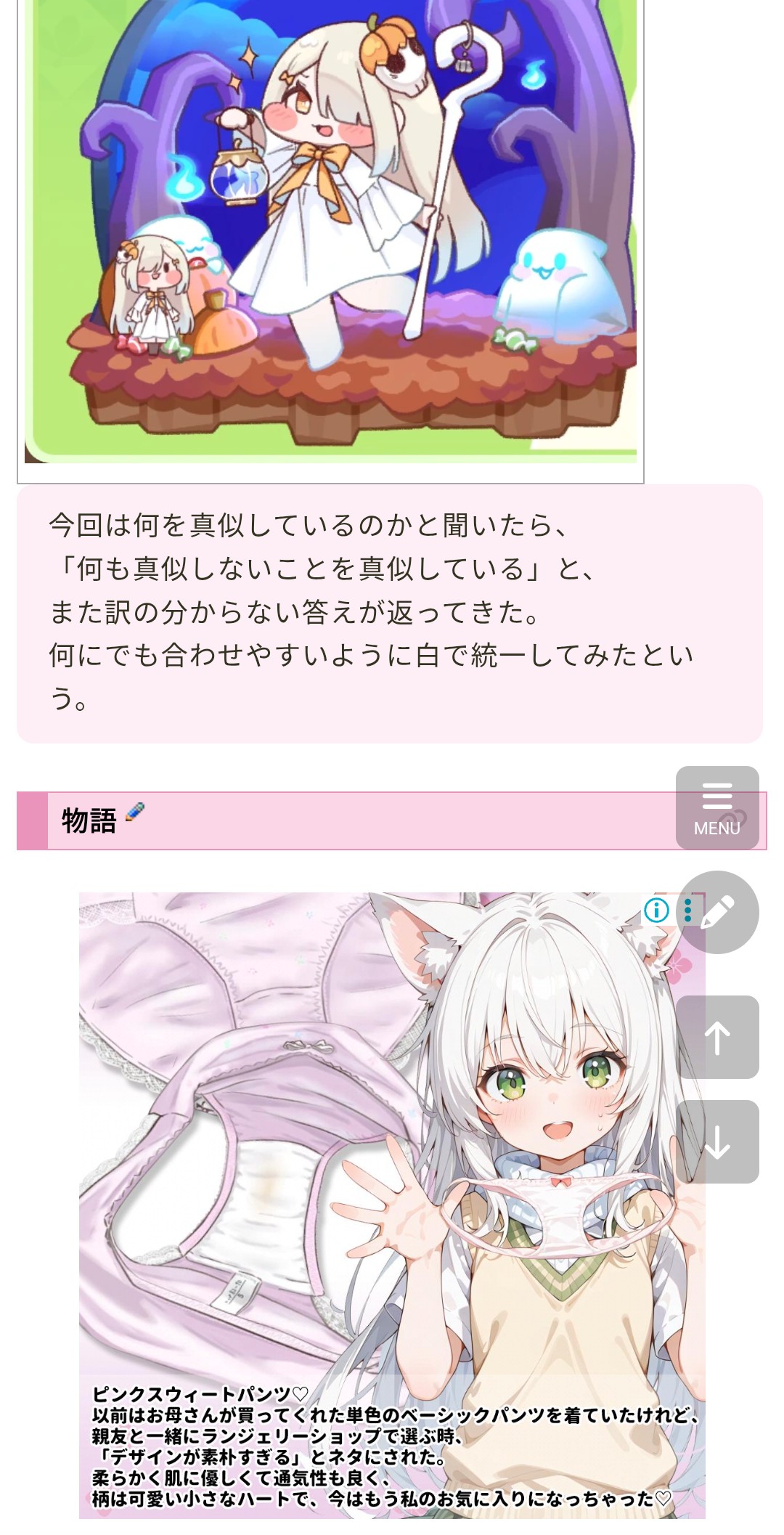Open the ad info icon
The width and height of the screenshot is (784, 1535).
point(656,910)
